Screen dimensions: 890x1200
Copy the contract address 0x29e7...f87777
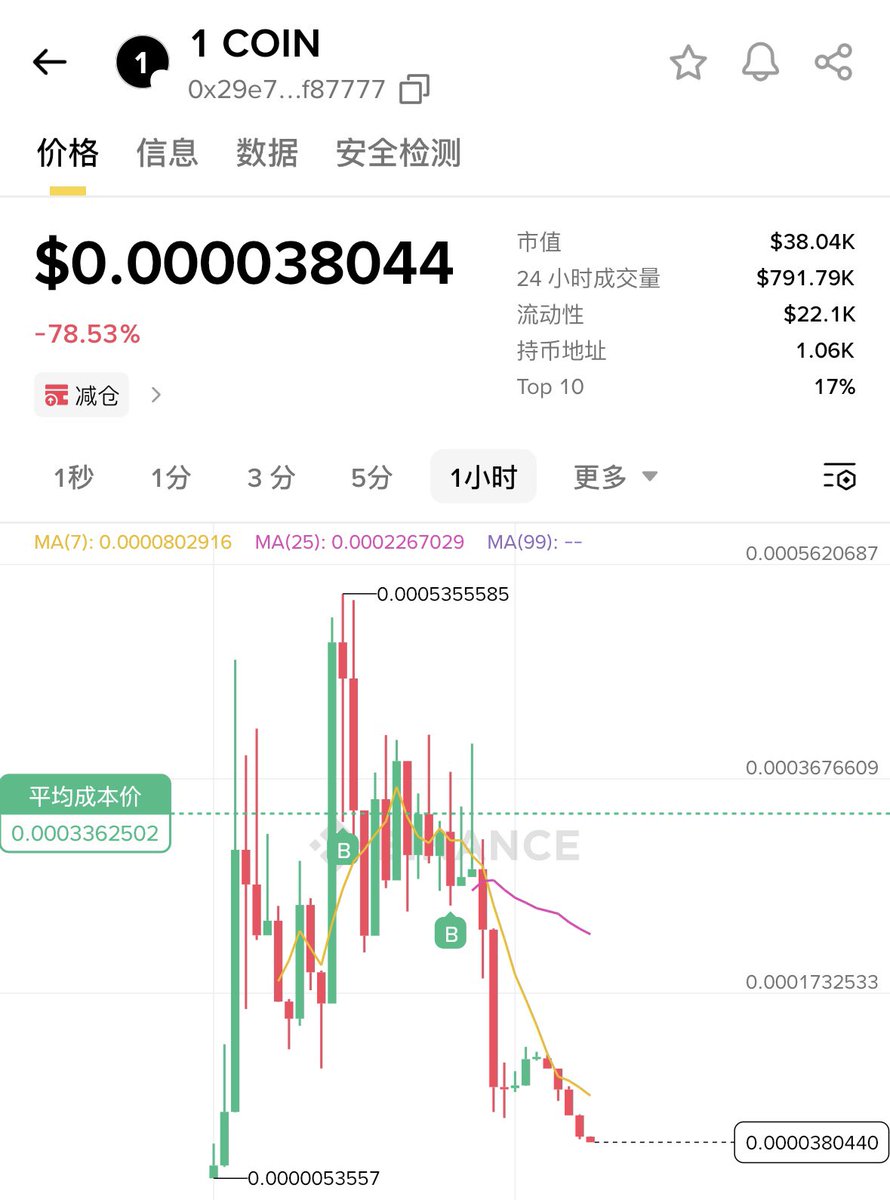coord(414,90)
